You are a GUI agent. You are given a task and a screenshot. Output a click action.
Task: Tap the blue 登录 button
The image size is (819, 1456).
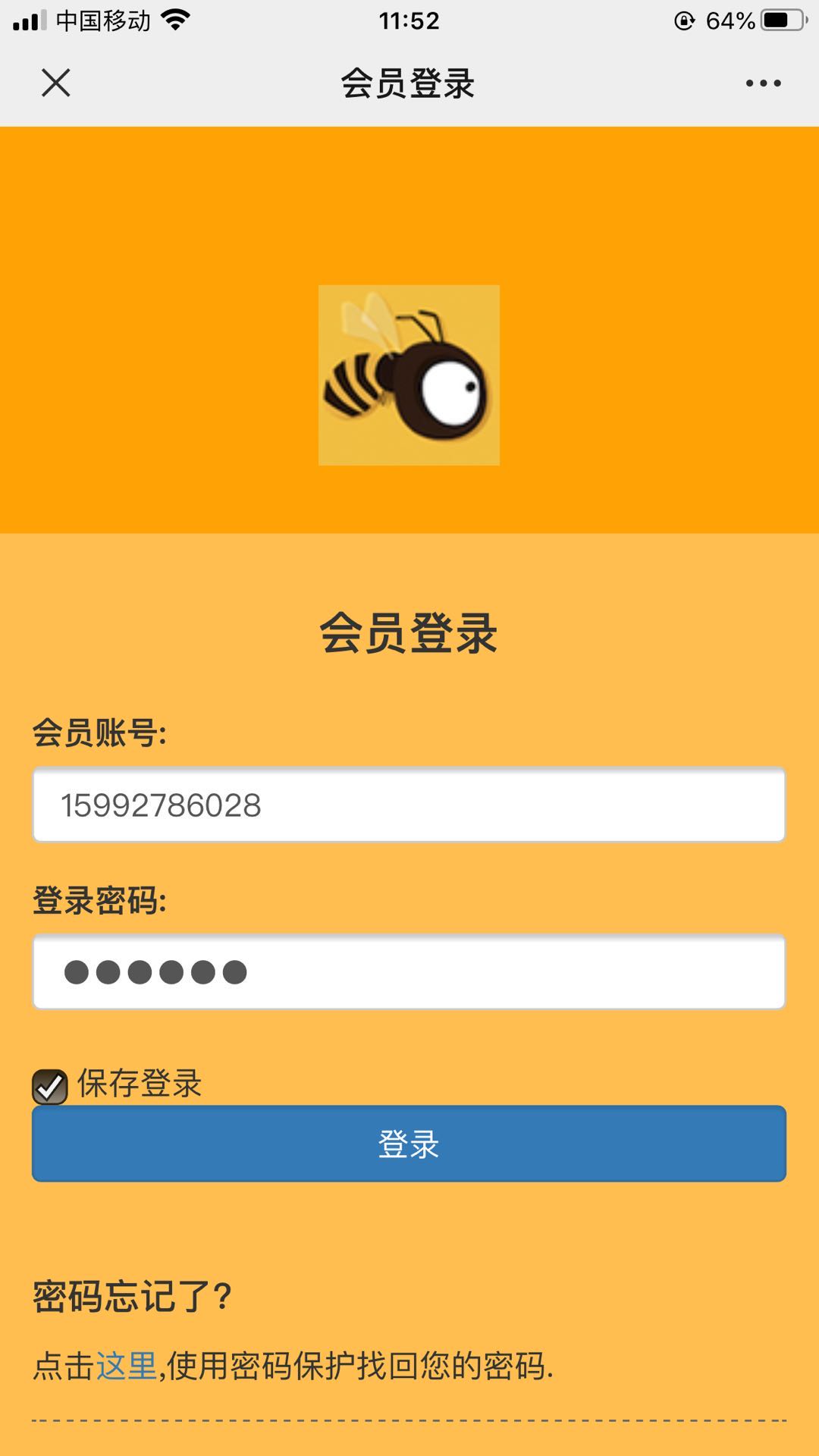409,1144
